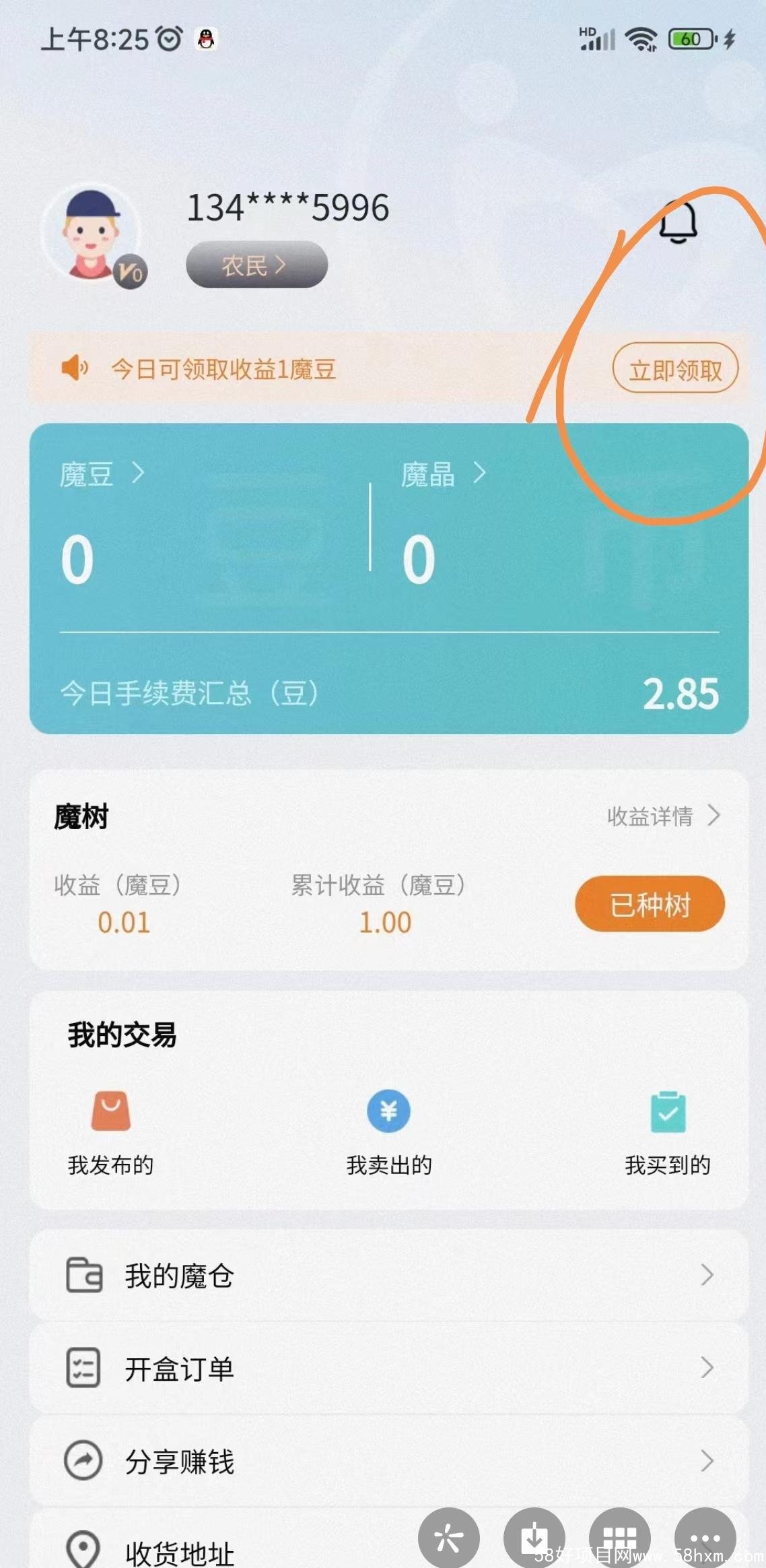The height and width of the screenshot is (1568, 766).
Task: View 收益详情 for 魔树
Action: (x=662, y=816)
